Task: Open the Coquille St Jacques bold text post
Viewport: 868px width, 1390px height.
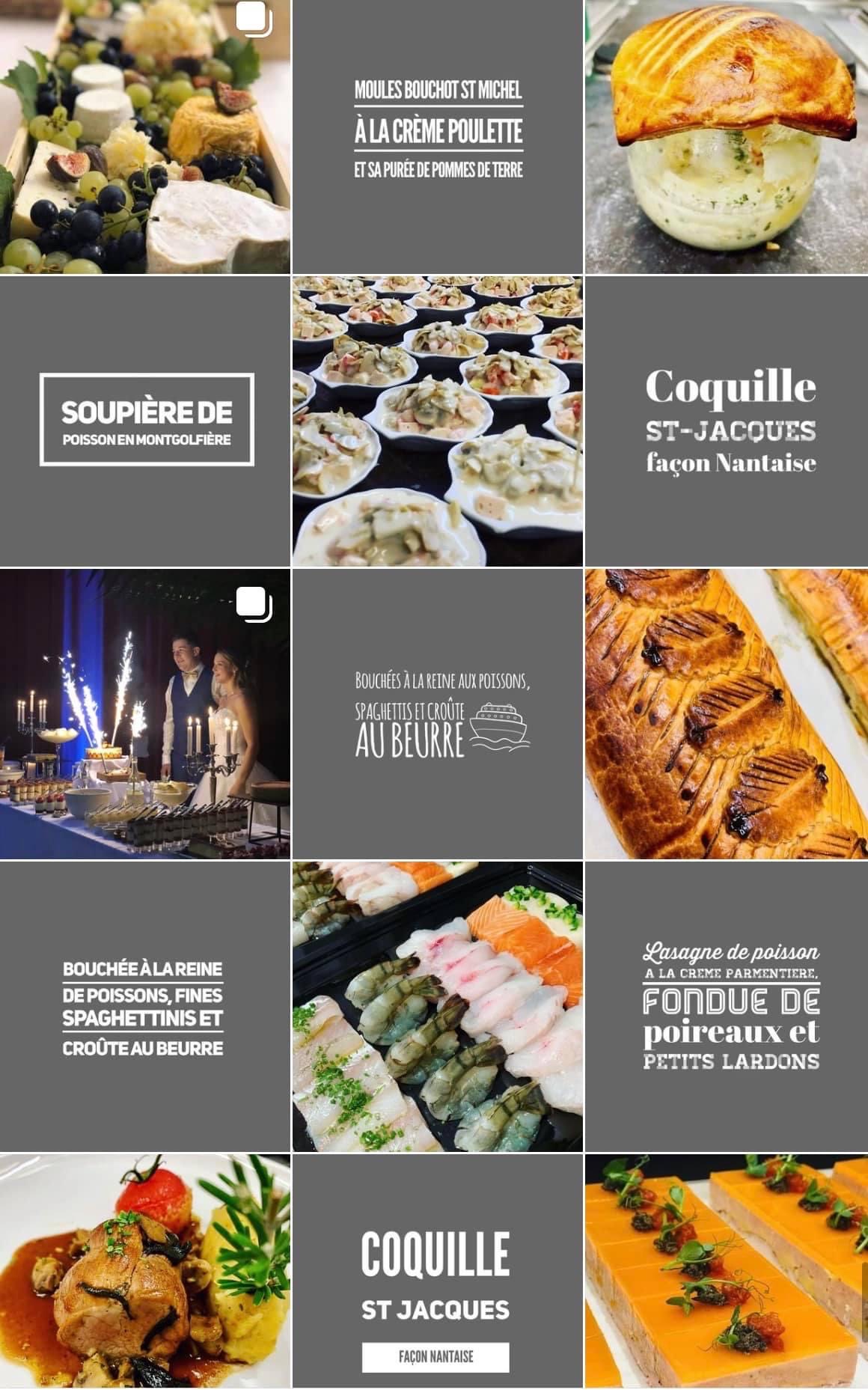Action: coord(437,1271)
